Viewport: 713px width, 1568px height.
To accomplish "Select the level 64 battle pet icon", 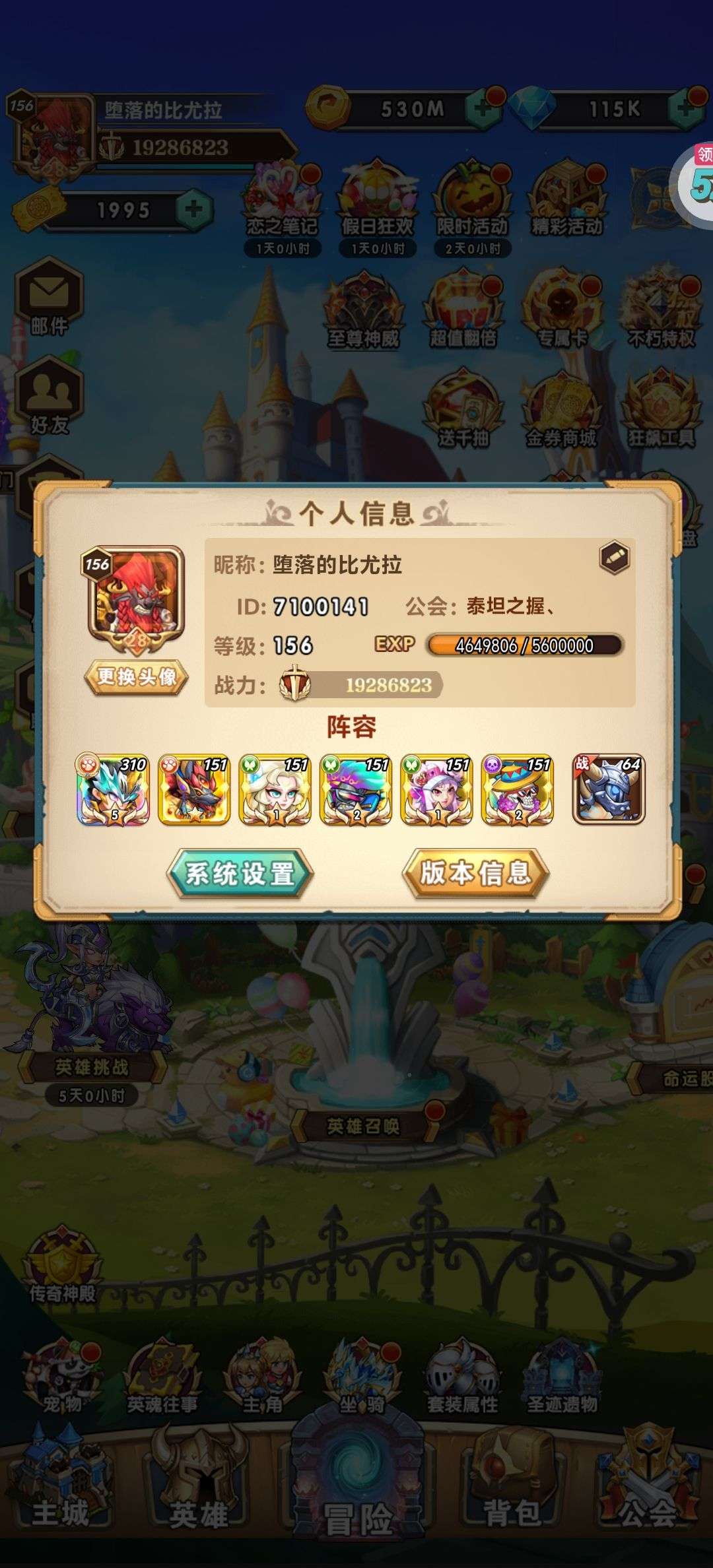I will 608,789.
